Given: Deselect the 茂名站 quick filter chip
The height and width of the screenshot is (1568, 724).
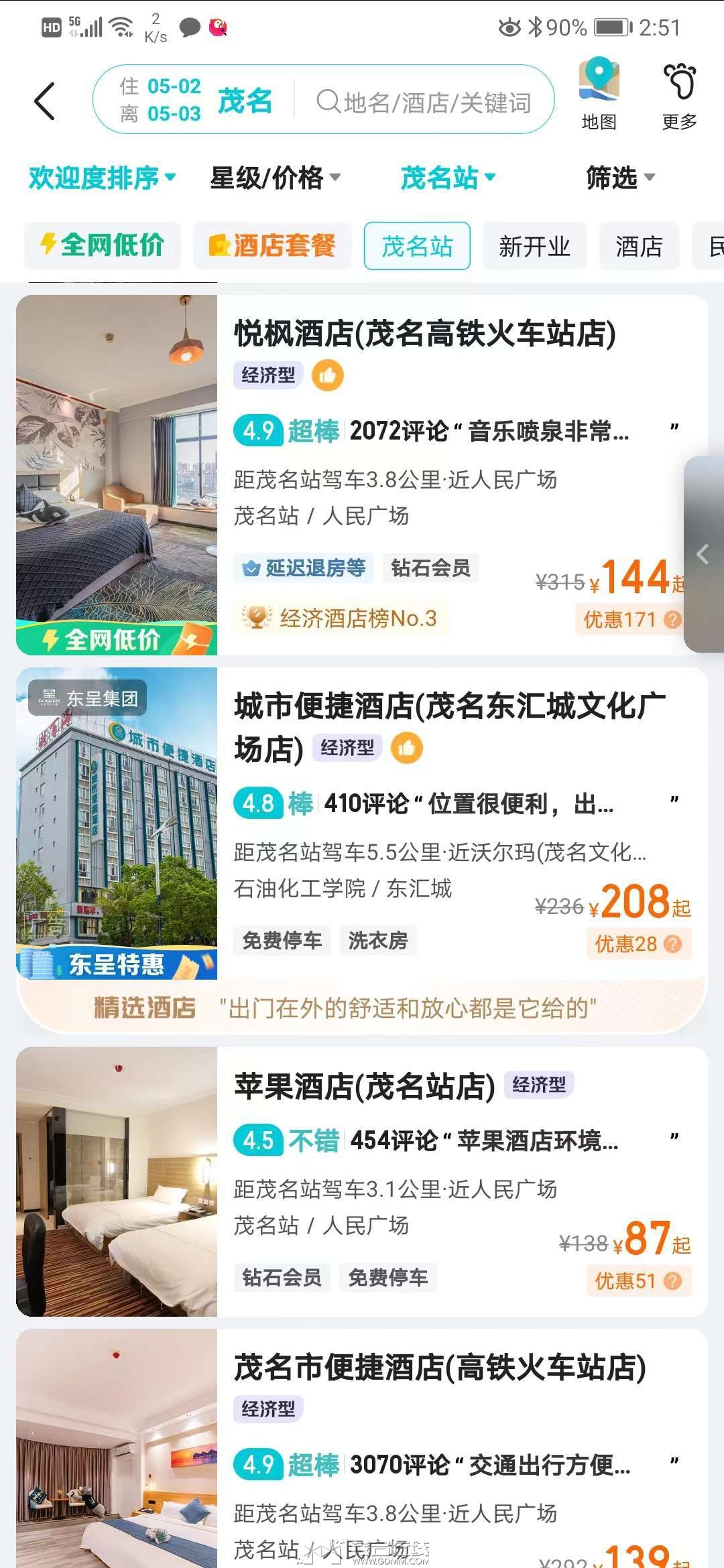Looking at the screenshot, I should [417, 246].
